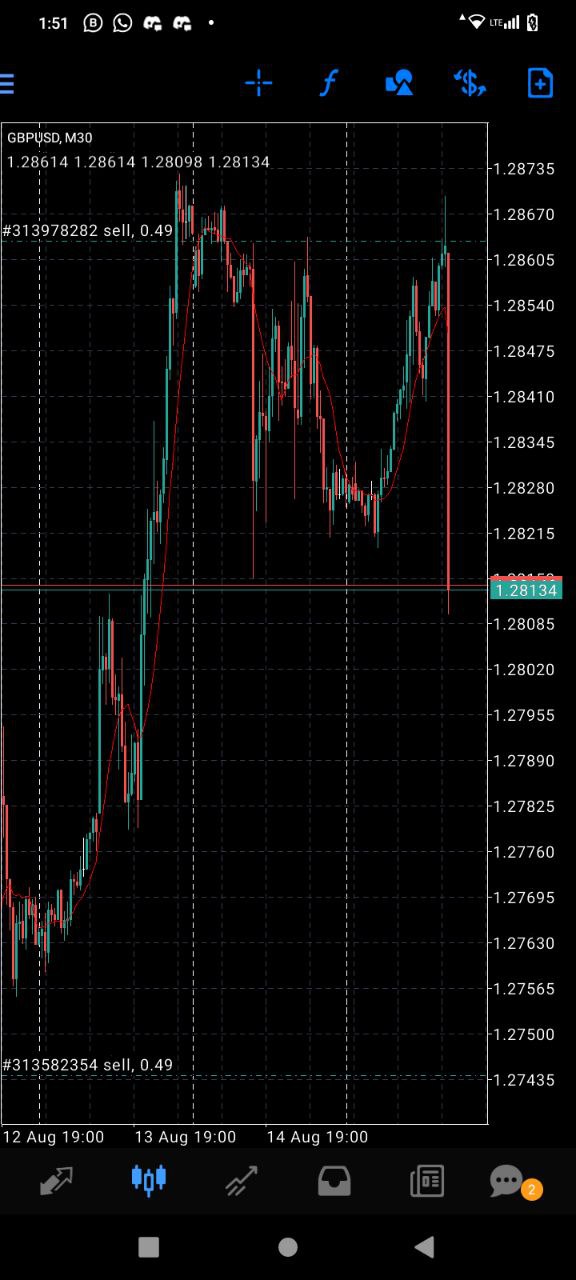Tap the system back button

coord(425,1246)
